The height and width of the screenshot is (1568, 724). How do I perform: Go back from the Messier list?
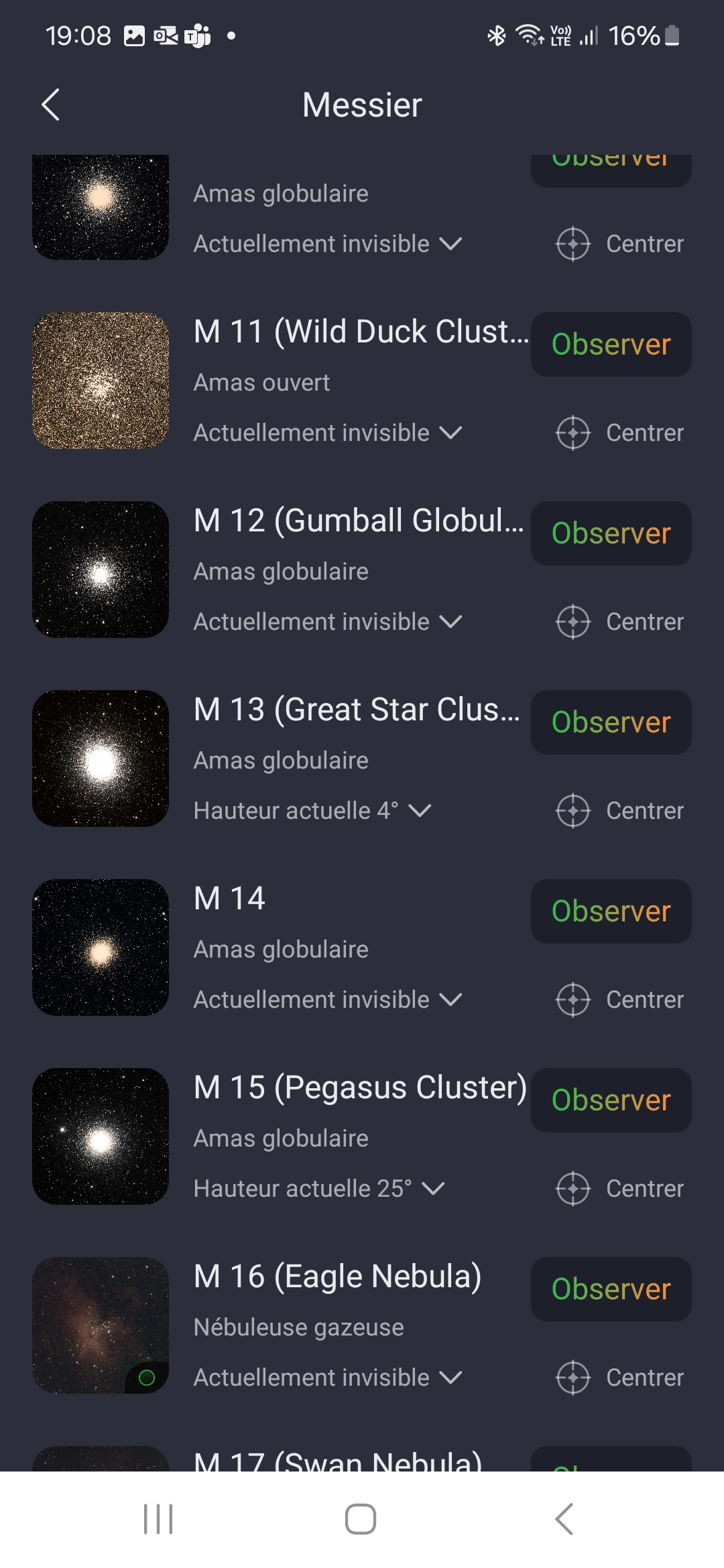click(51, 105)
